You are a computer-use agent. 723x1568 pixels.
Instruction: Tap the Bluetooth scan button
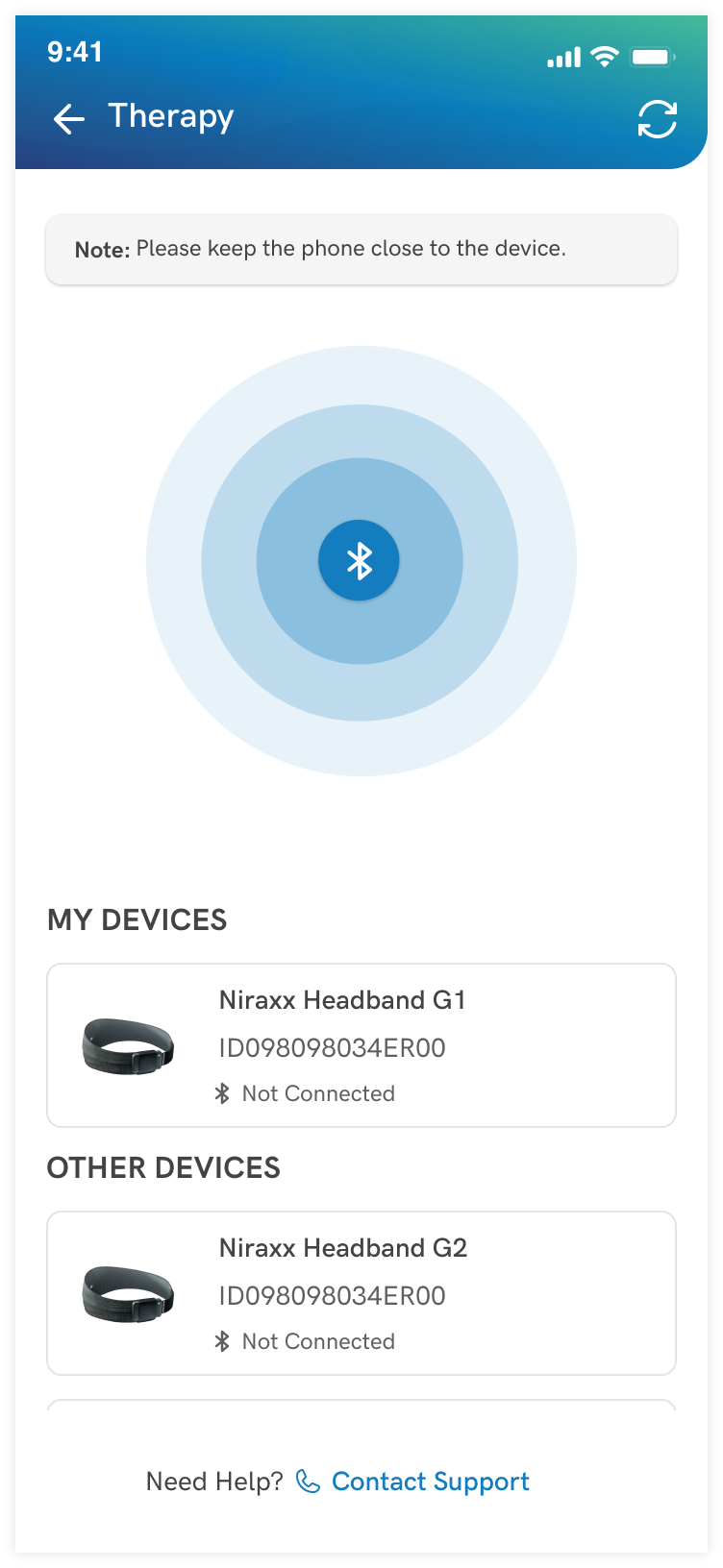click(x=359, y=561)
